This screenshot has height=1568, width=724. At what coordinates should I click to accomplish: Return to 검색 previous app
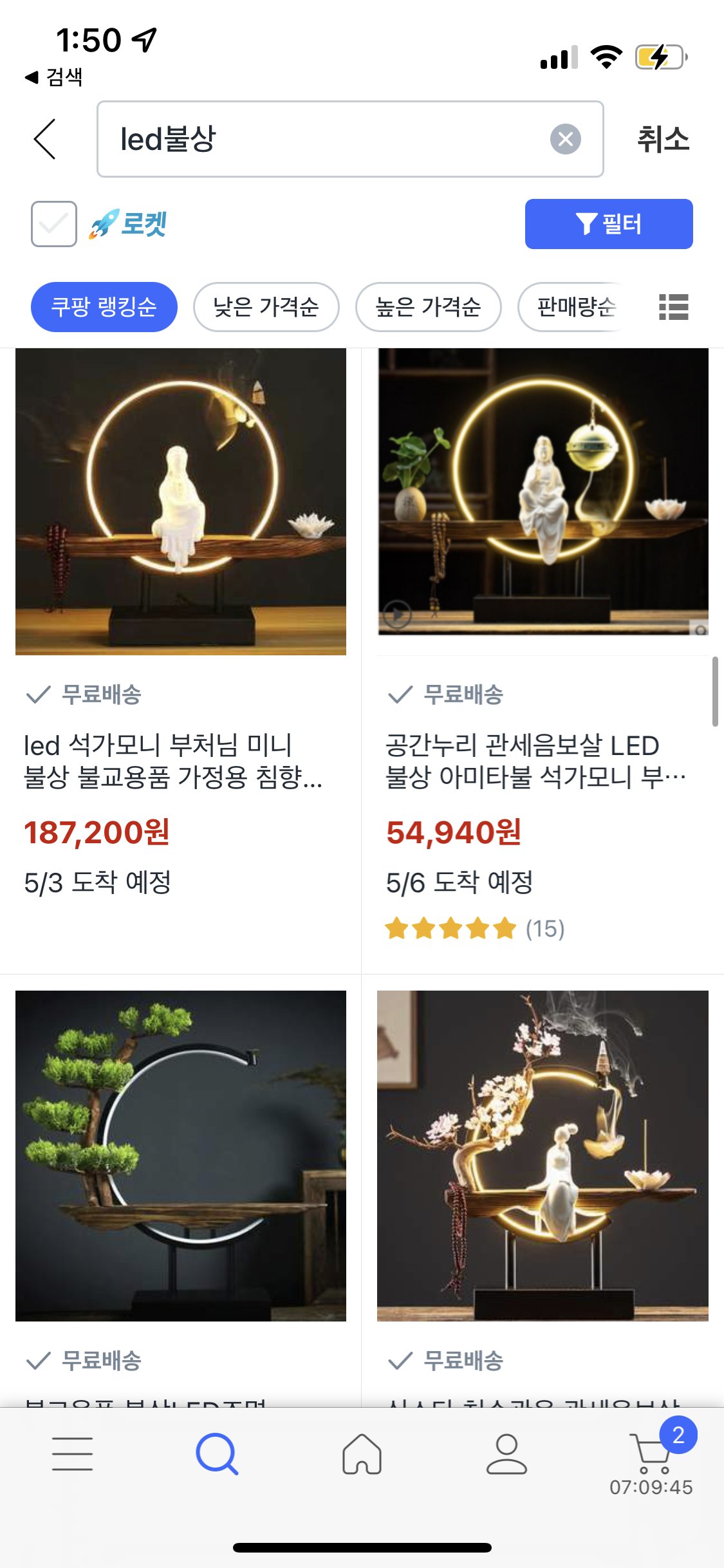(x=54, y=77)
